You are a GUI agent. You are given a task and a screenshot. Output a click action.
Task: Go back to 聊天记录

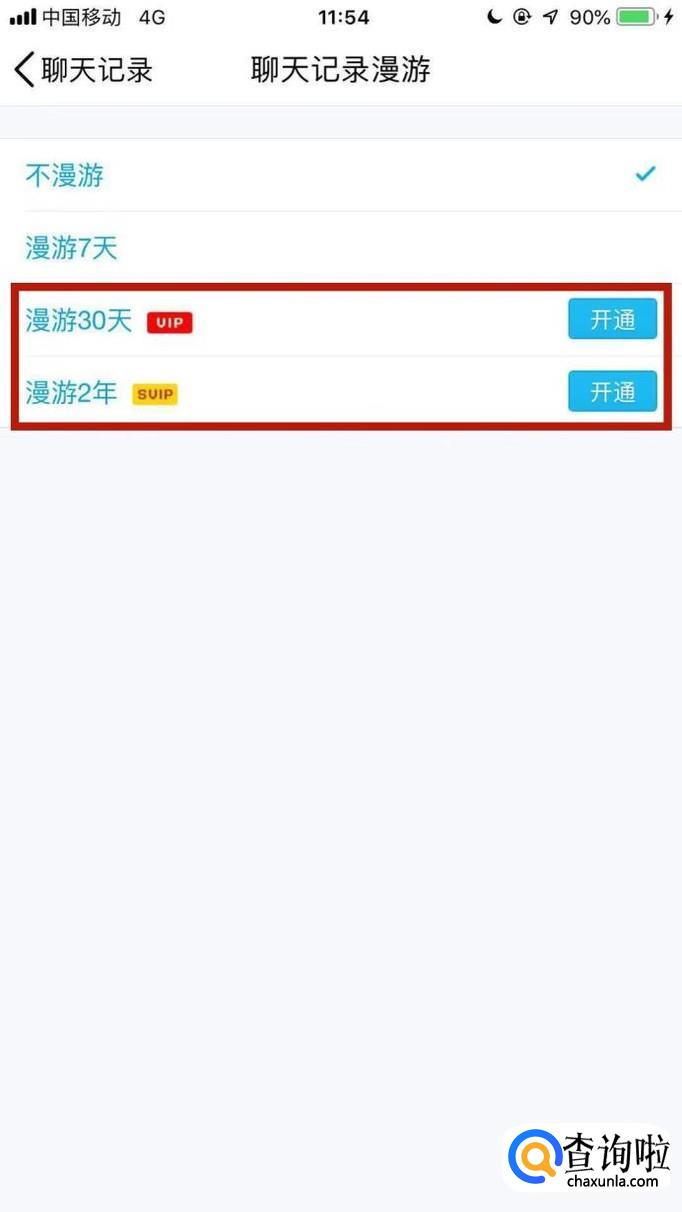click(x=83, y=70)
